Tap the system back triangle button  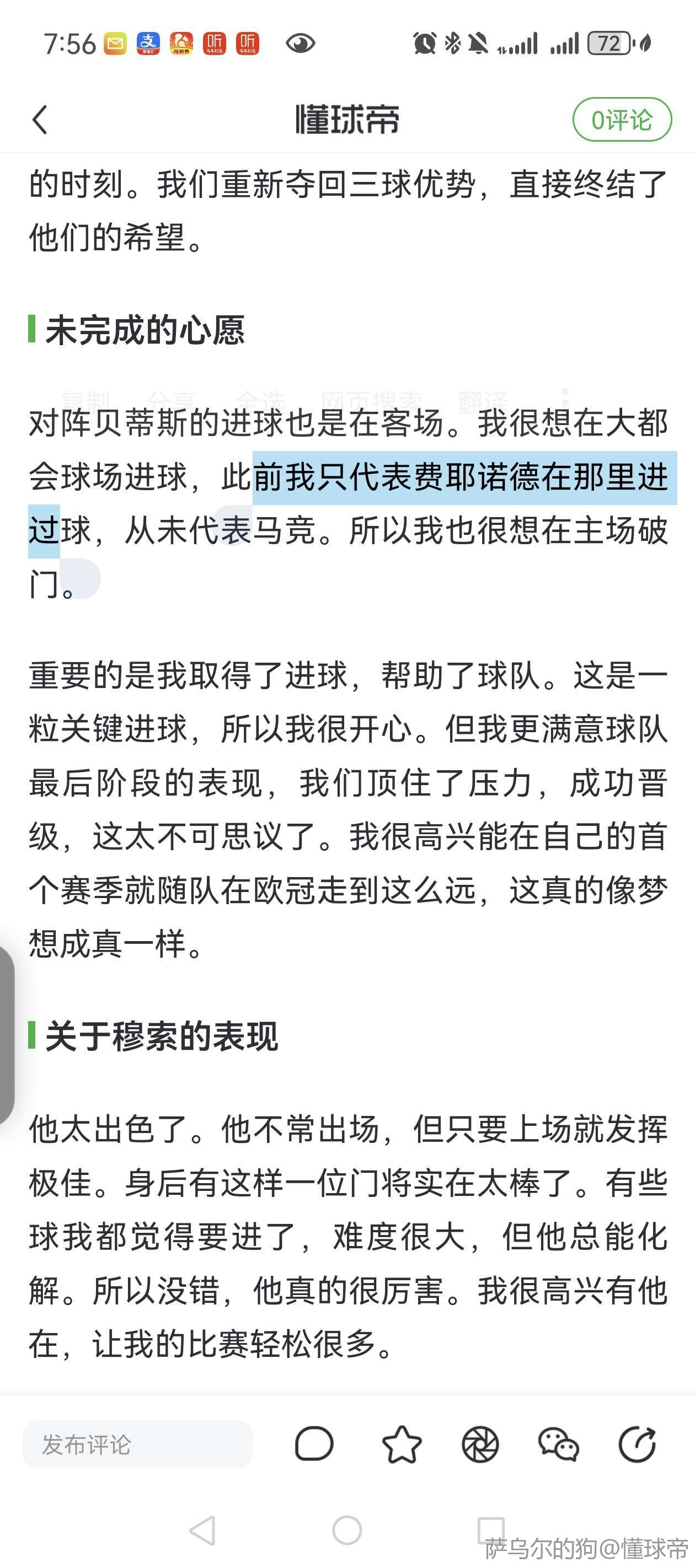203,1531
